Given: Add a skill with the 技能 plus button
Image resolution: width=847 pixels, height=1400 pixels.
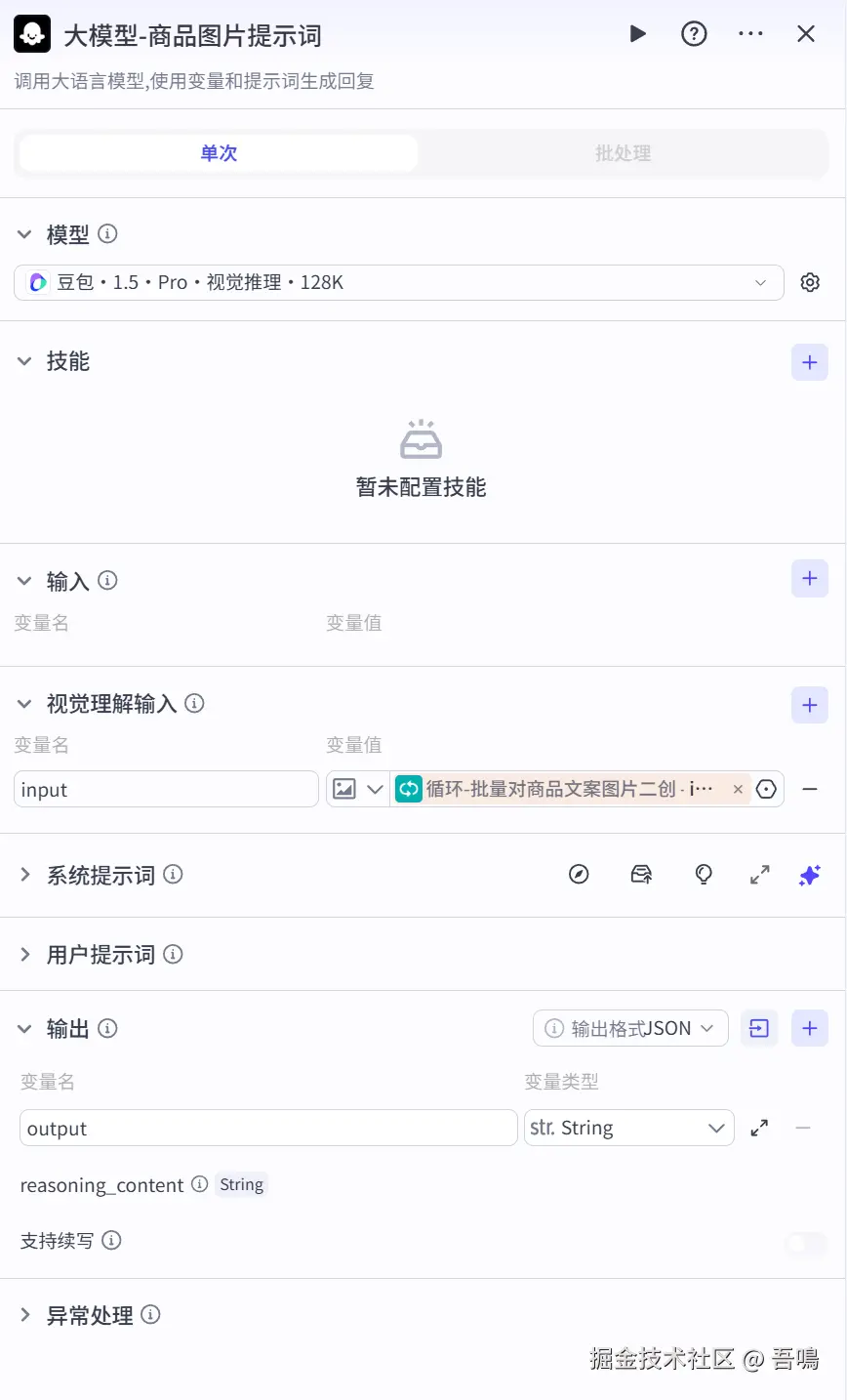Looking at the screenshot, I should [809, 362].
